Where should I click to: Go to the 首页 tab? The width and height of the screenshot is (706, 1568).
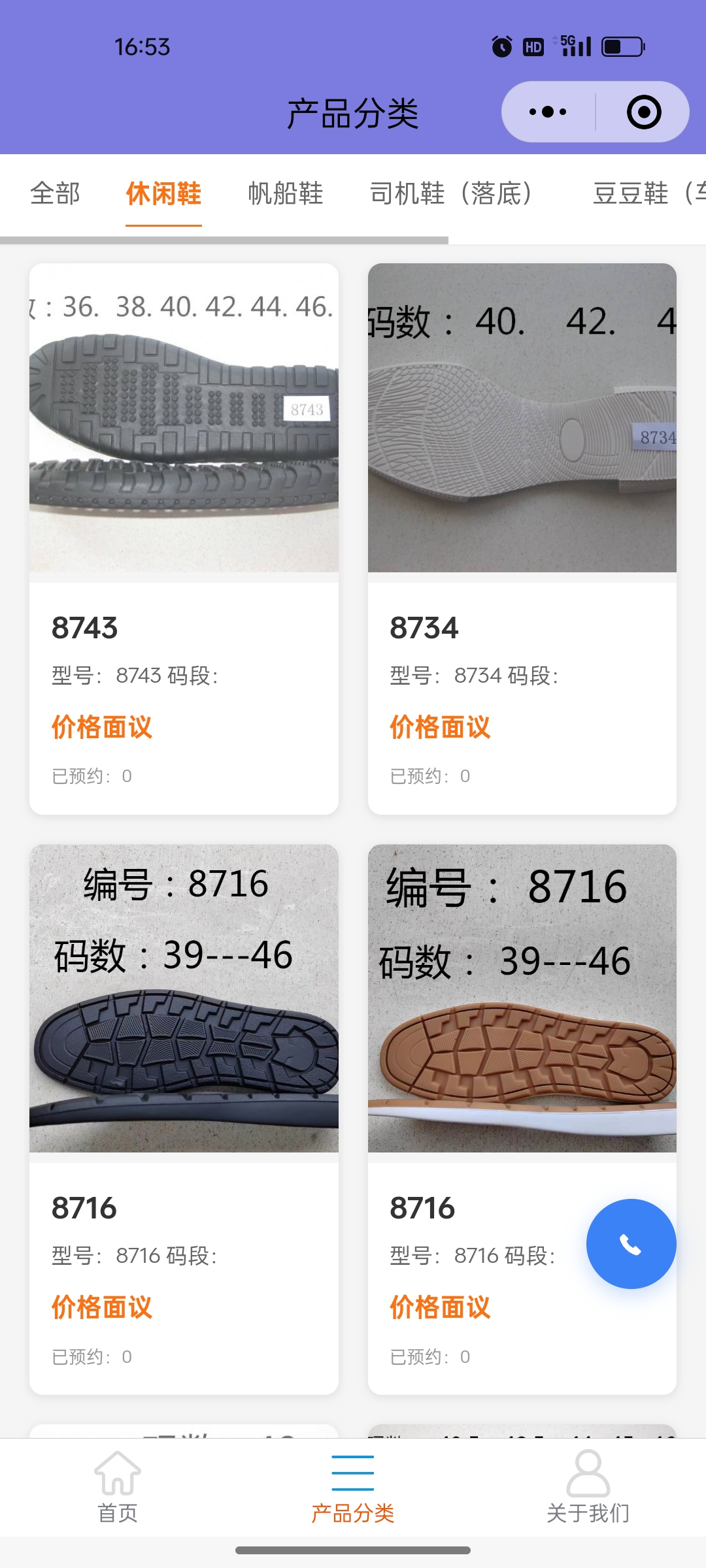pos(118,1484)
